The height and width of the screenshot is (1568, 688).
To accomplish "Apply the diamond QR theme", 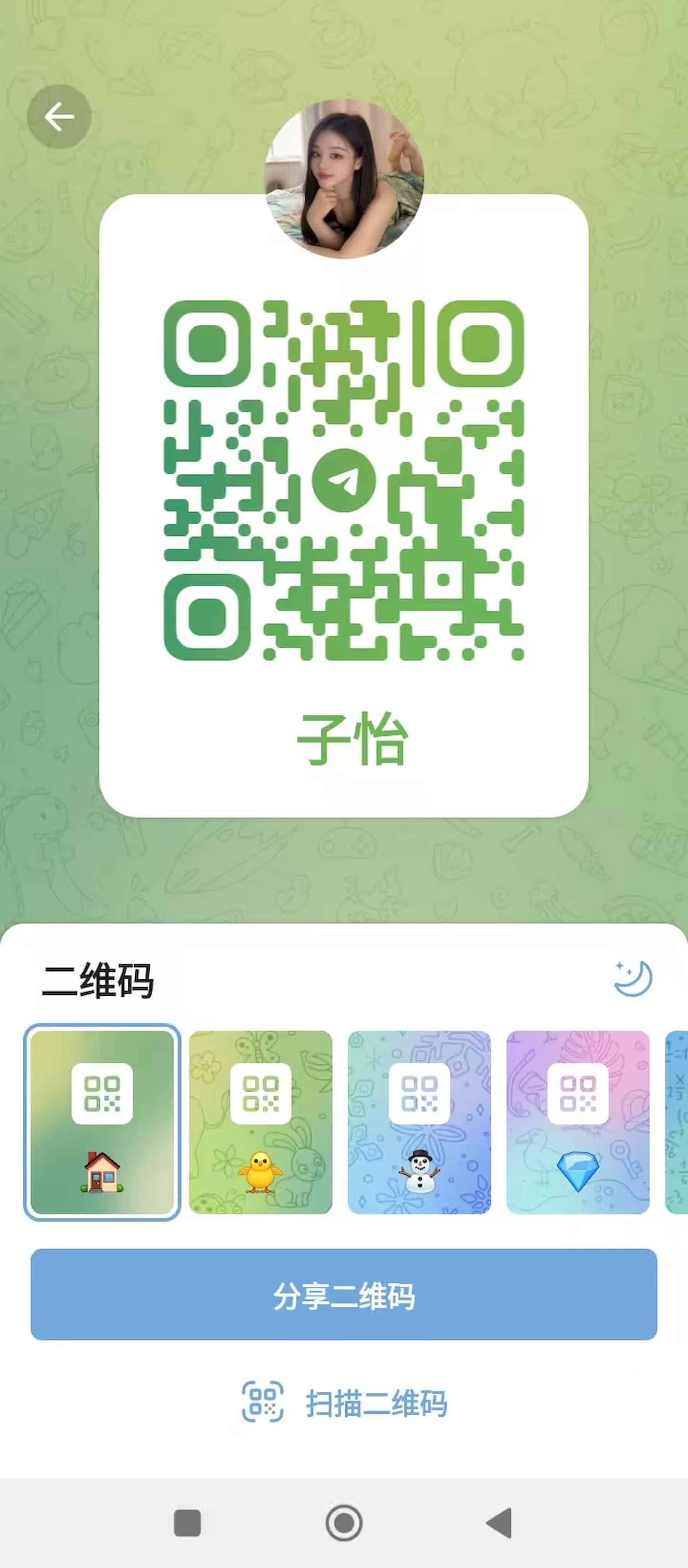I will click(x=578, y=1122).
